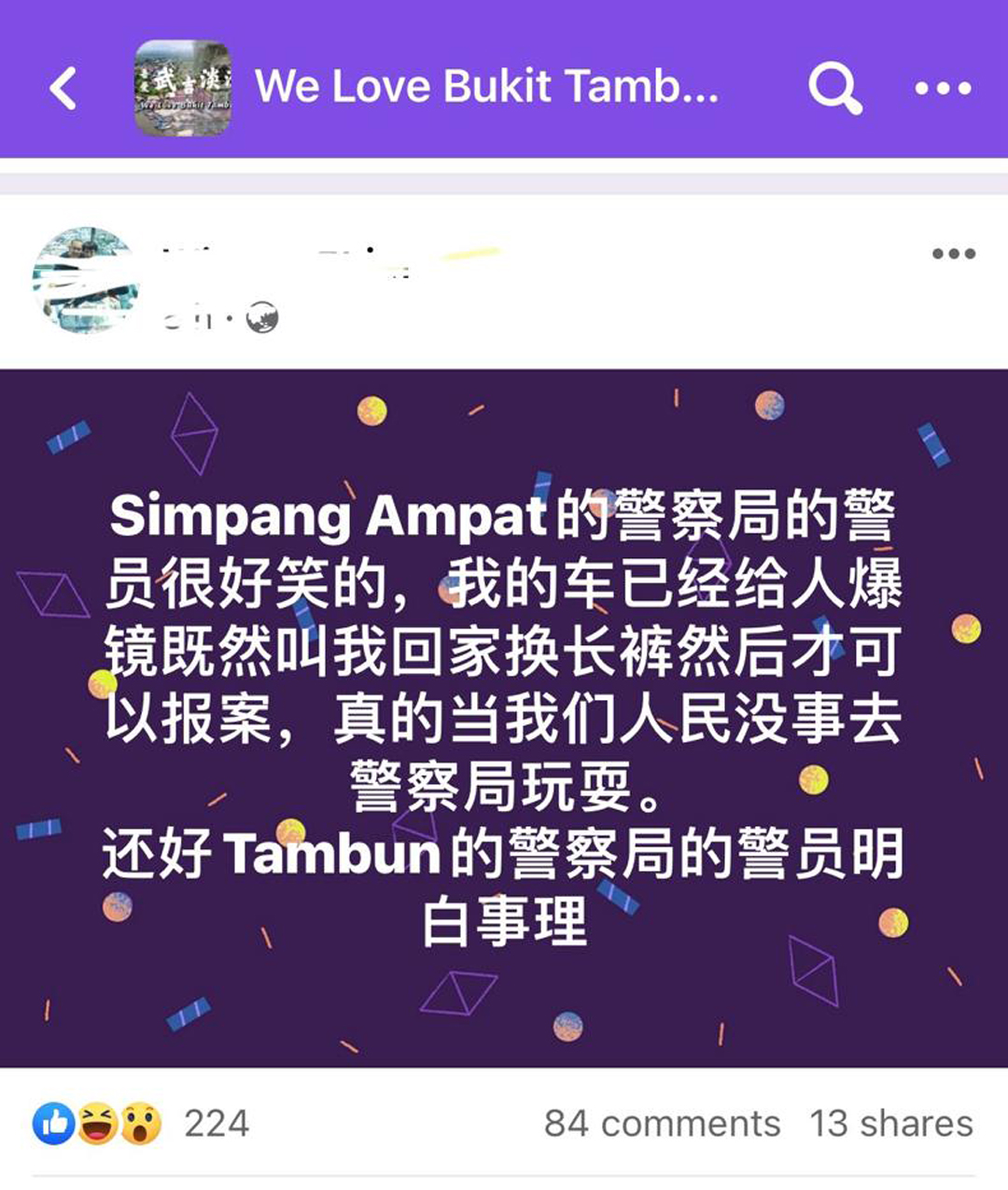View the poster's profile picture

click(x=84, y=280)
